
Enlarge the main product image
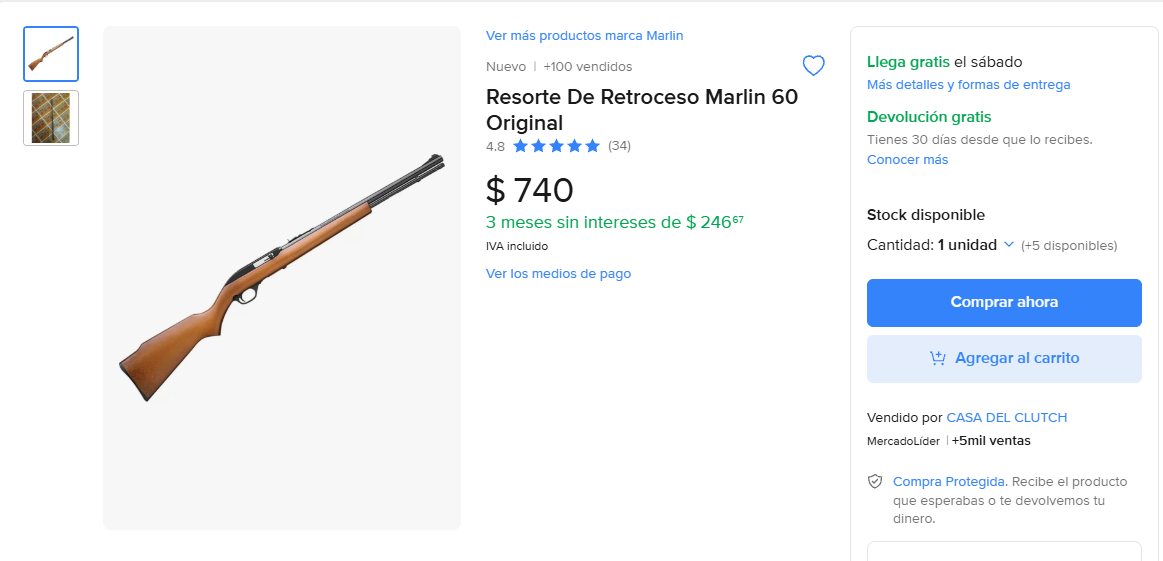tap(282, 278)
